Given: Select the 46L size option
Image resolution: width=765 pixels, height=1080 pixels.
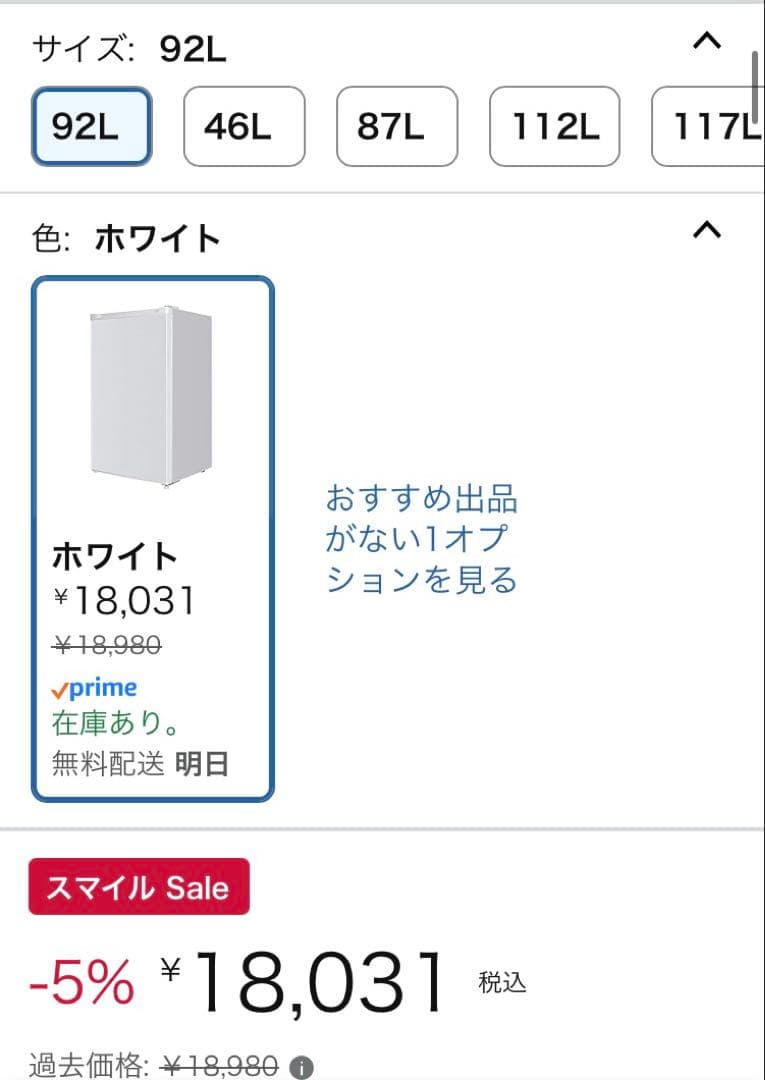Looking at the screenshot, I should click(243, 127).
